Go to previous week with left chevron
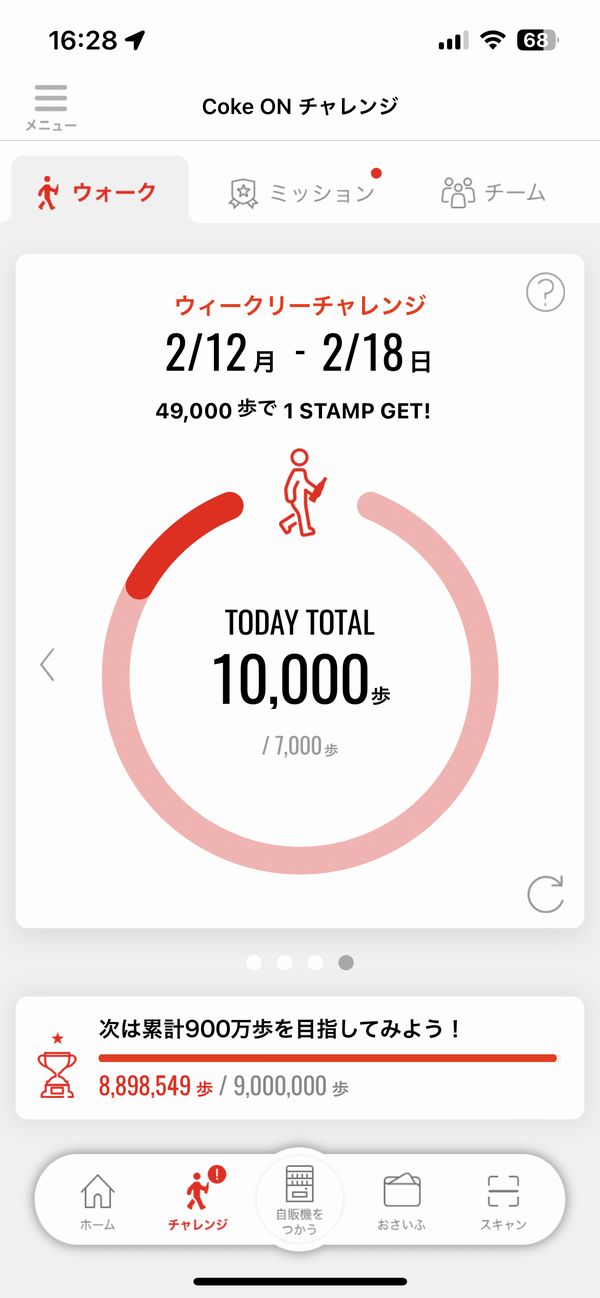The image size is (600, 1298). tap(47, 664)
